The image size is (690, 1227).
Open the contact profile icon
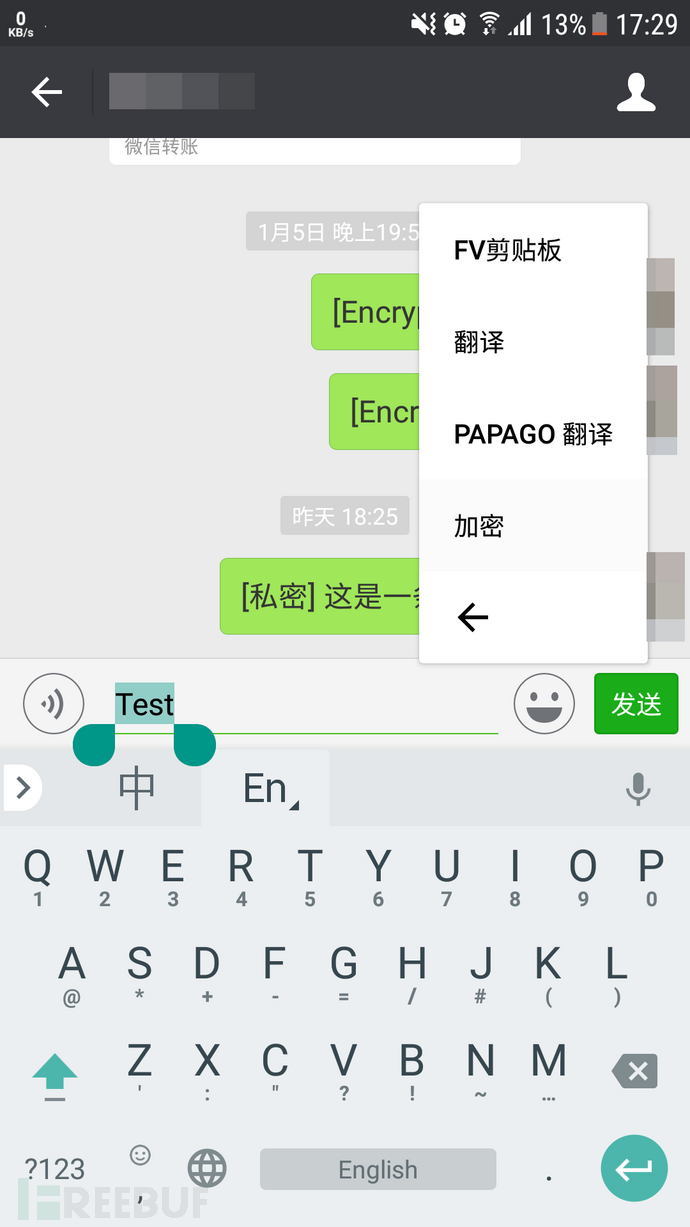coord(635,93)
